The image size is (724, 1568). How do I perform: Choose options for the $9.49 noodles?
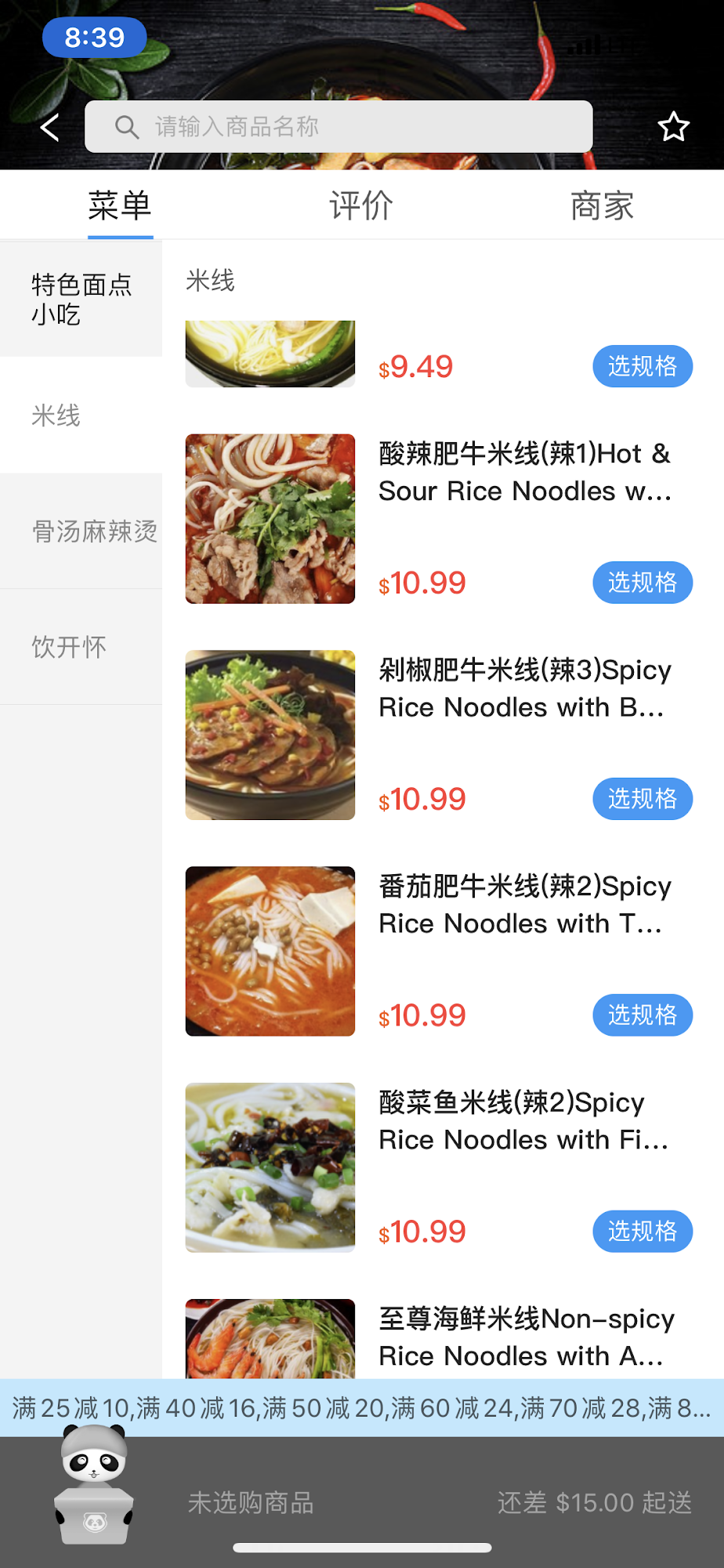643,366
